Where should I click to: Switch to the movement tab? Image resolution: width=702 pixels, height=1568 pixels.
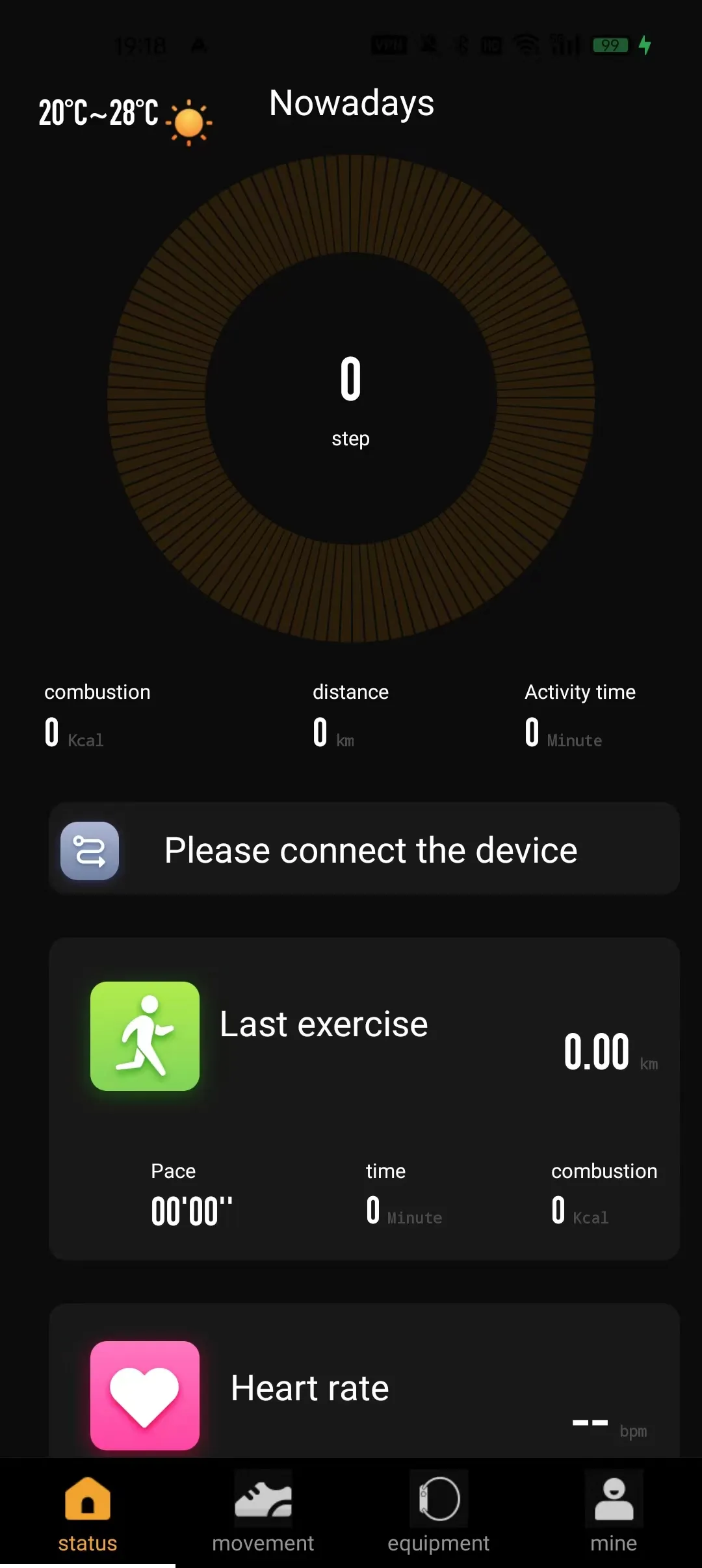click(263, 1514)
